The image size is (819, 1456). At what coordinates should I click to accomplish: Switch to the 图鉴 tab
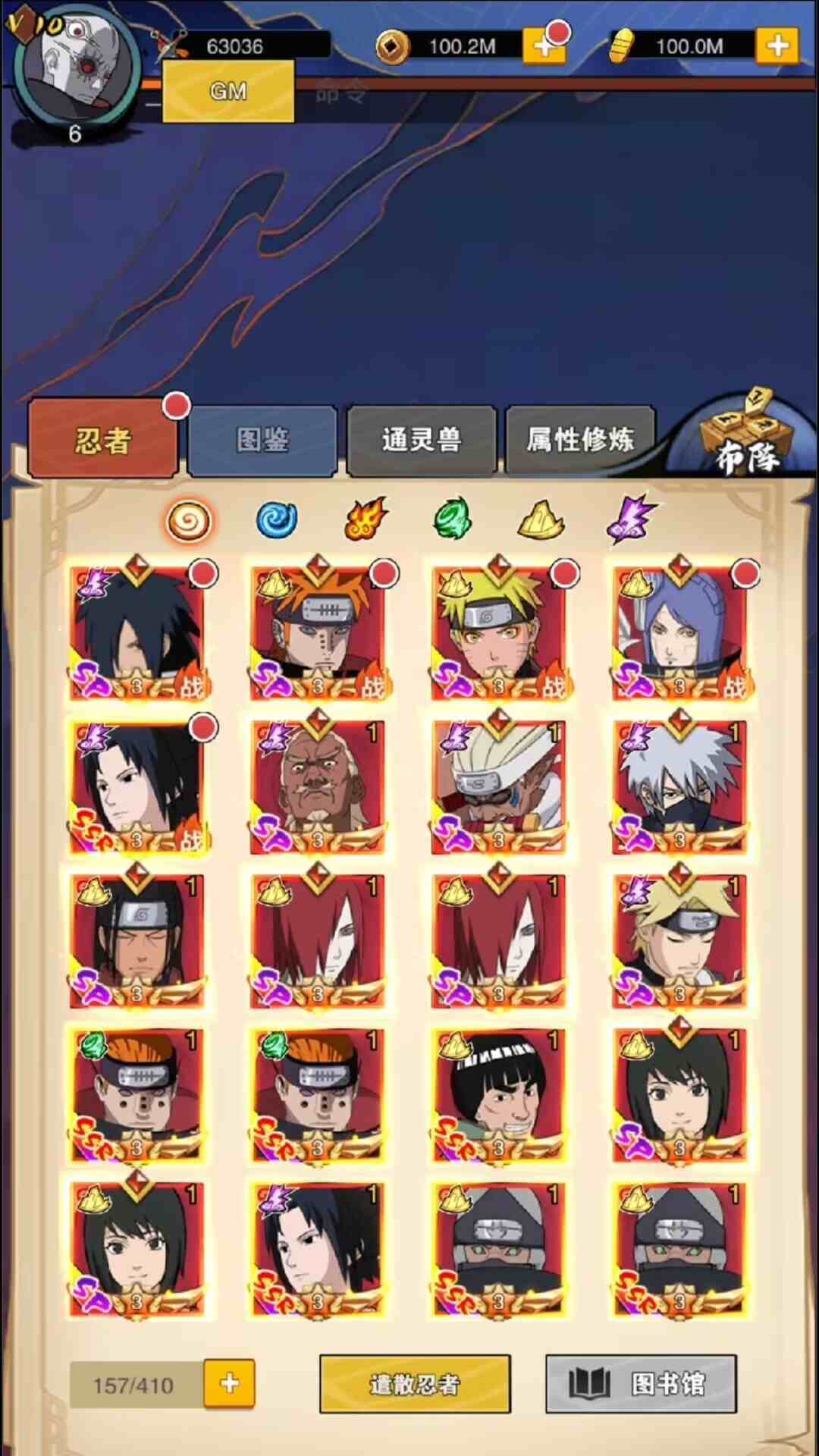(x=262, y=440)
